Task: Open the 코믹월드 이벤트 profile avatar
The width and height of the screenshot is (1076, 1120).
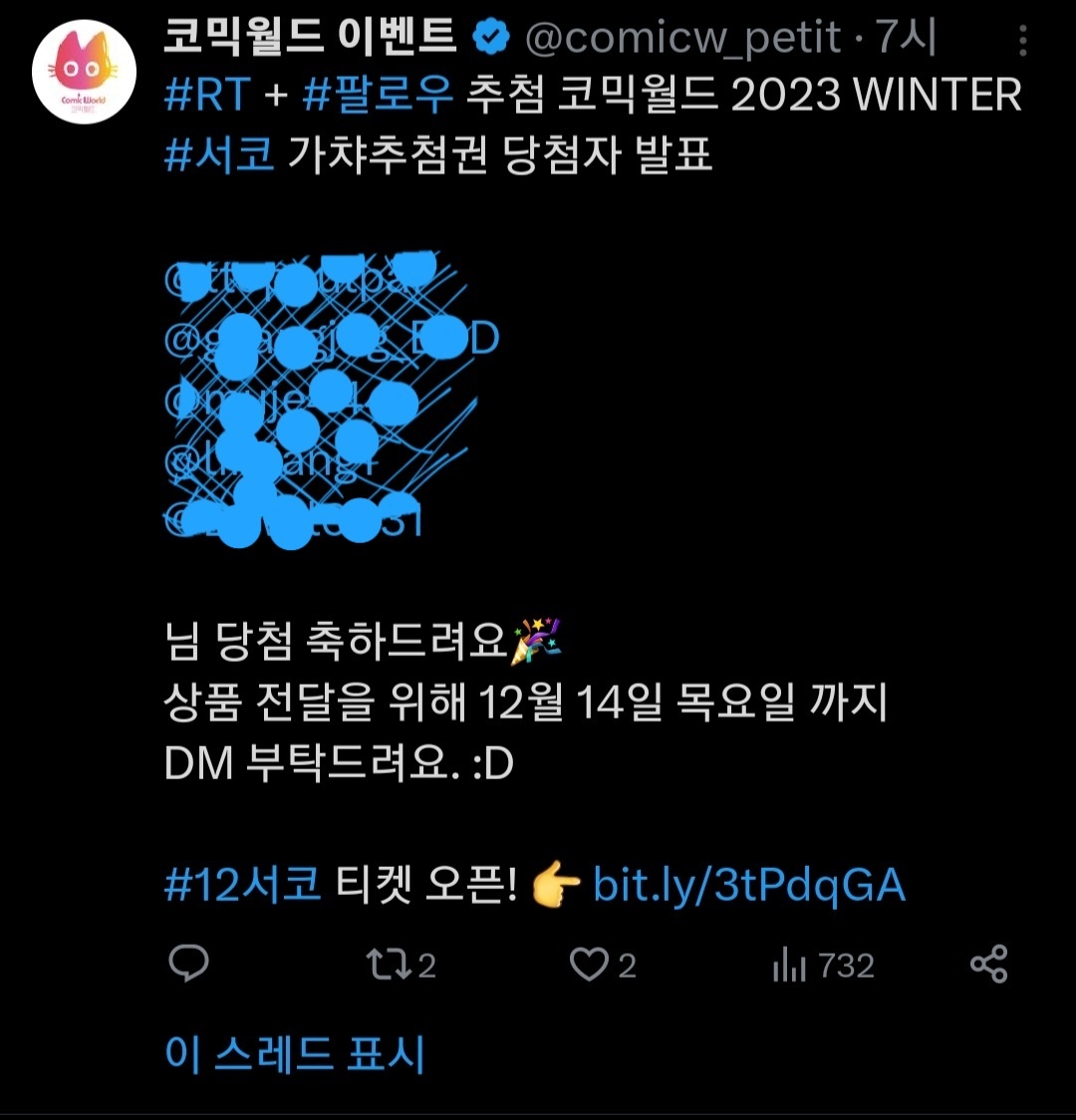Action: [84, 71]
